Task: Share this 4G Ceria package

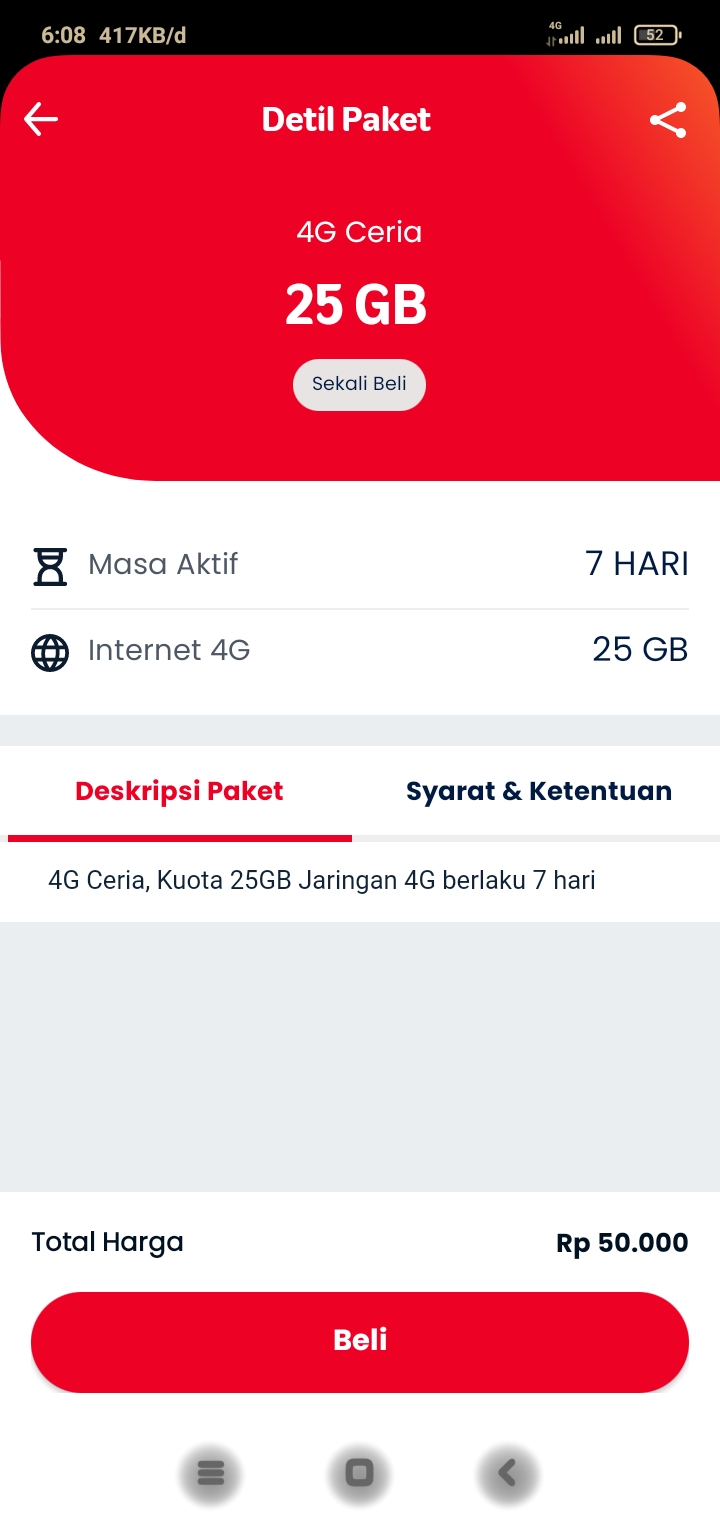Action: (668, 120)
